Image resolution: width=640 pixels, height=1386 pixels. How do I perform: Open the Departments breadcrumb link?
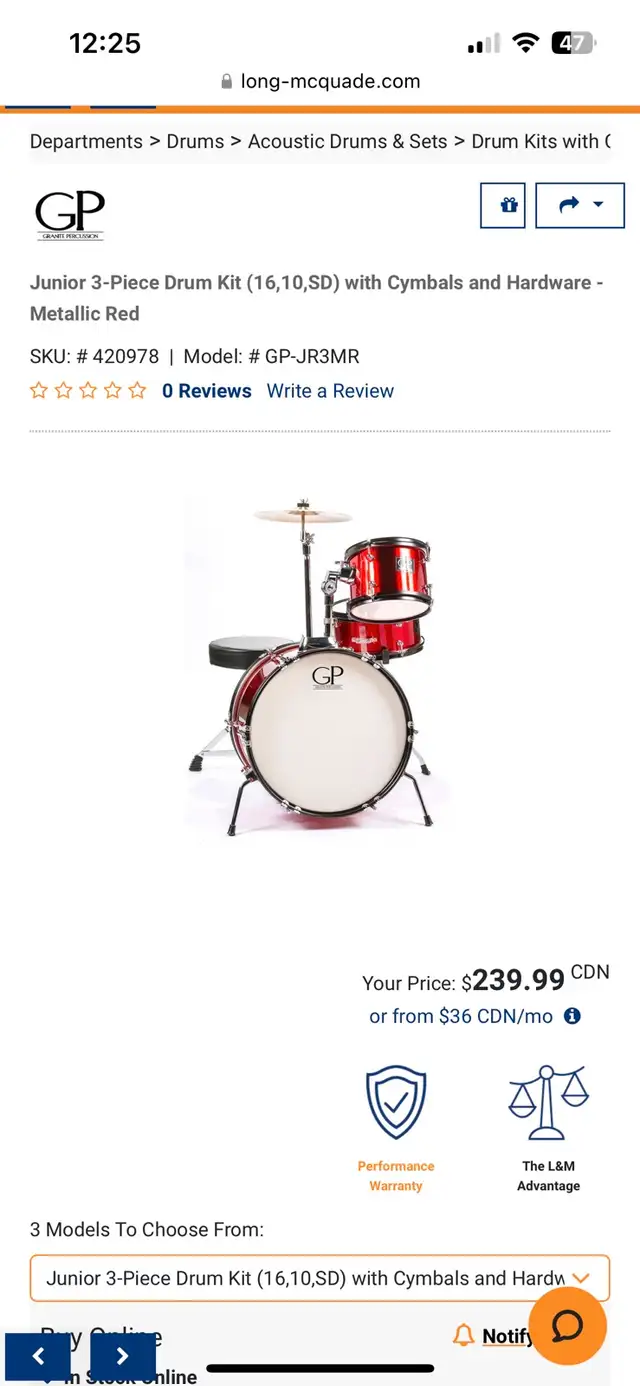pyautogui.click(x=86, y=141)
